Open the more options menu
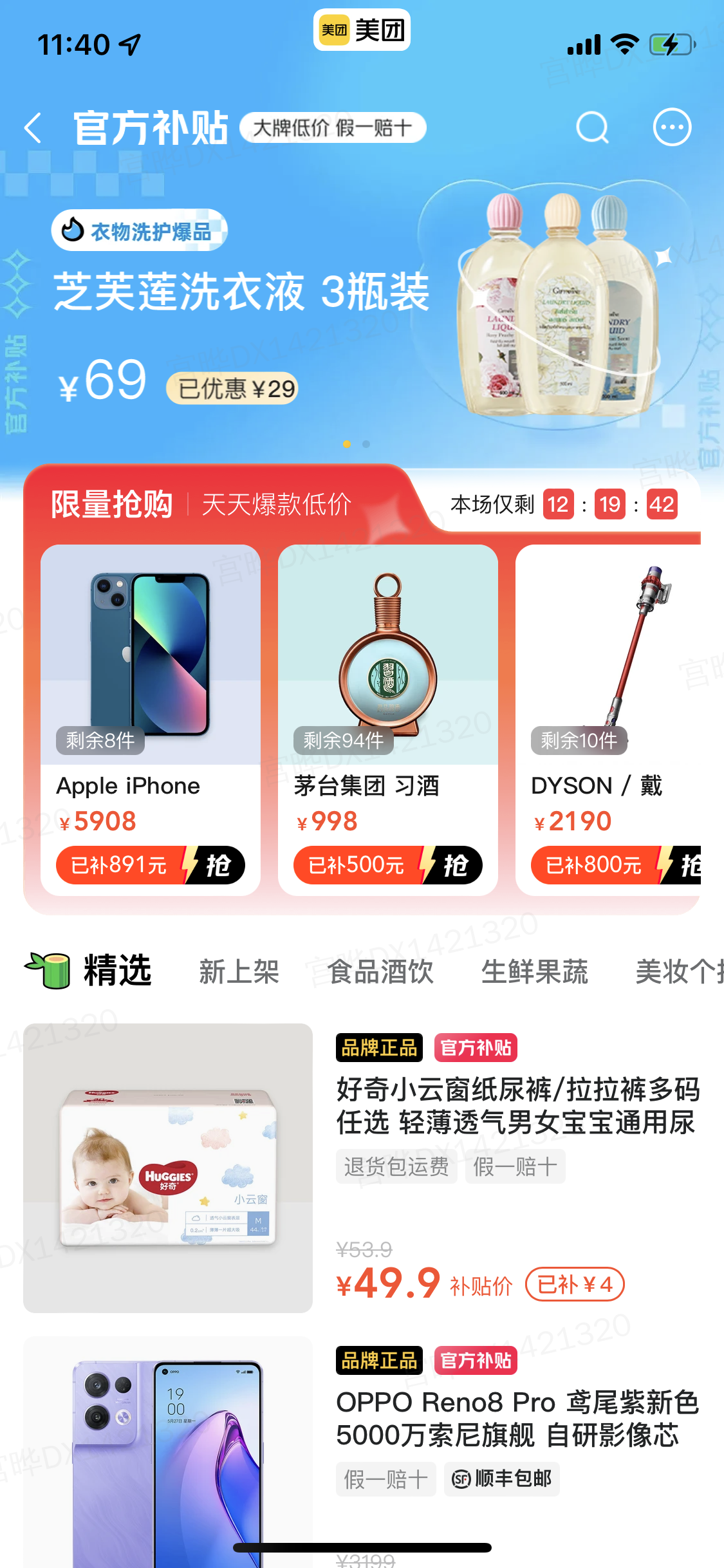Viewport: 724px width, 1568px height. (x=672, y=127)
